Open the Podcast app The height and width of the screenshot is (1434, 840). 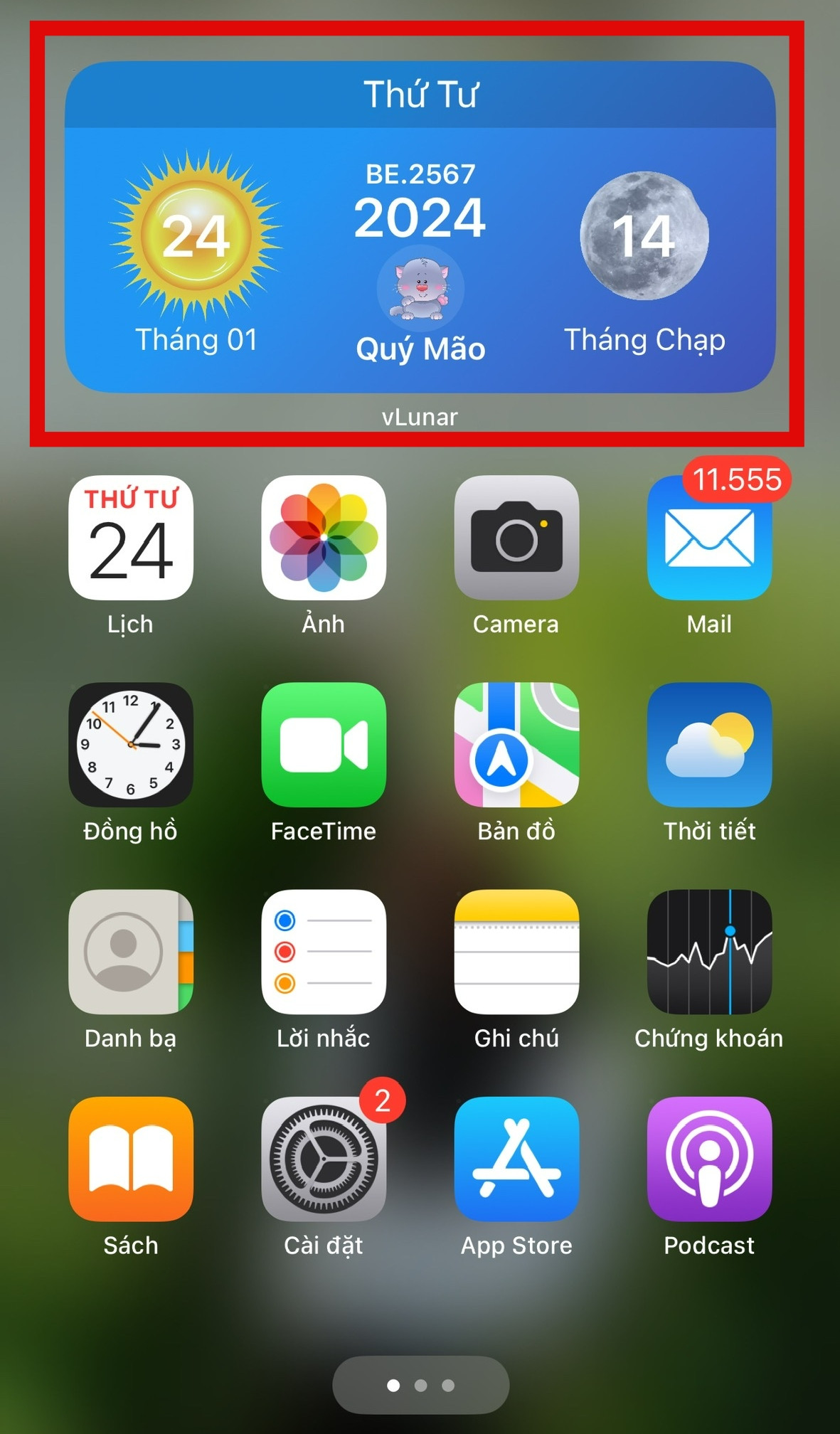[x=709, y=1159]
